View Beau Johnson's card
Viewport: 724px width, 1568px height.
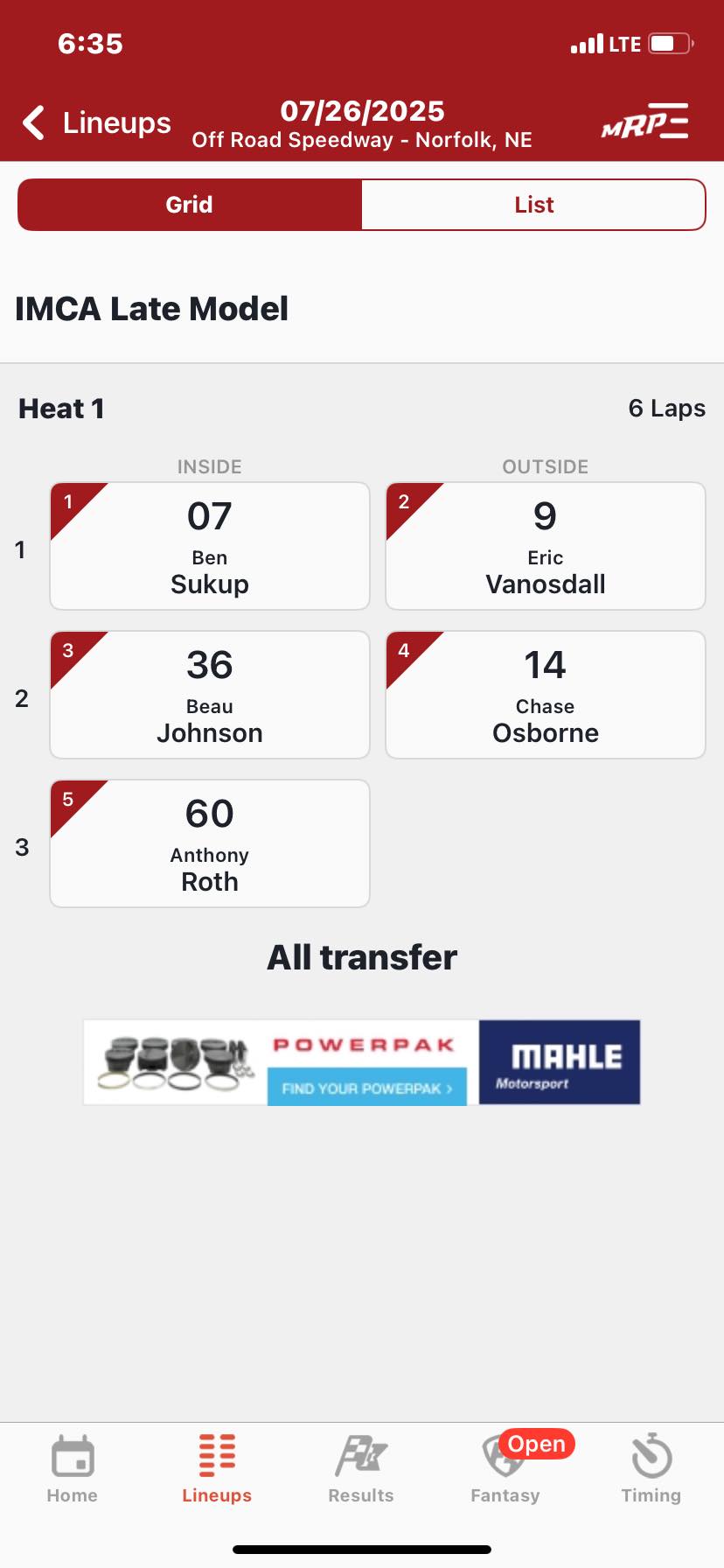(x=210, y=695)
